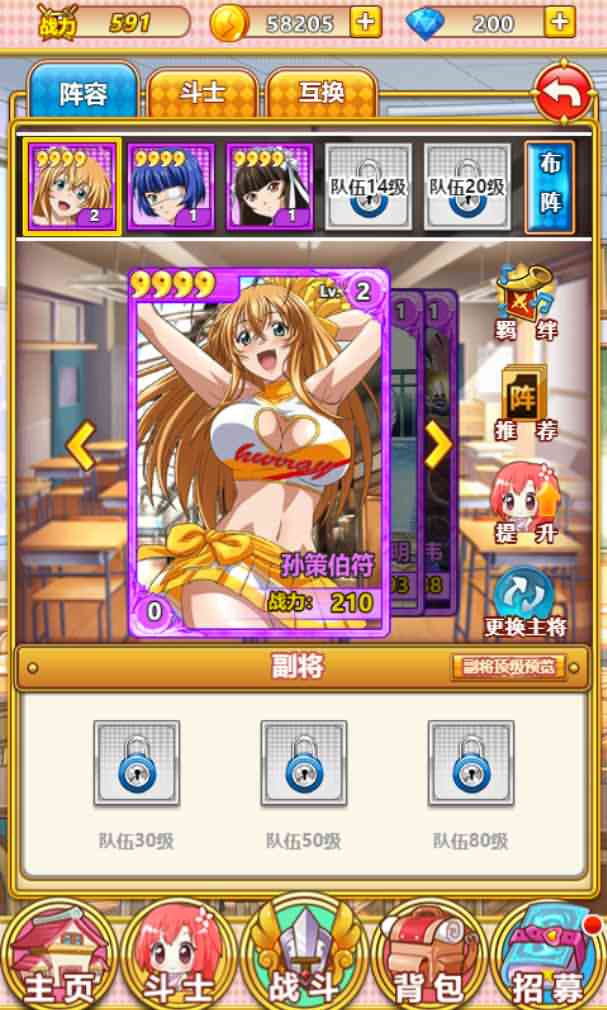Tap 提升 to upgrade the fighter
The image size is (607, 1010).
526,503
